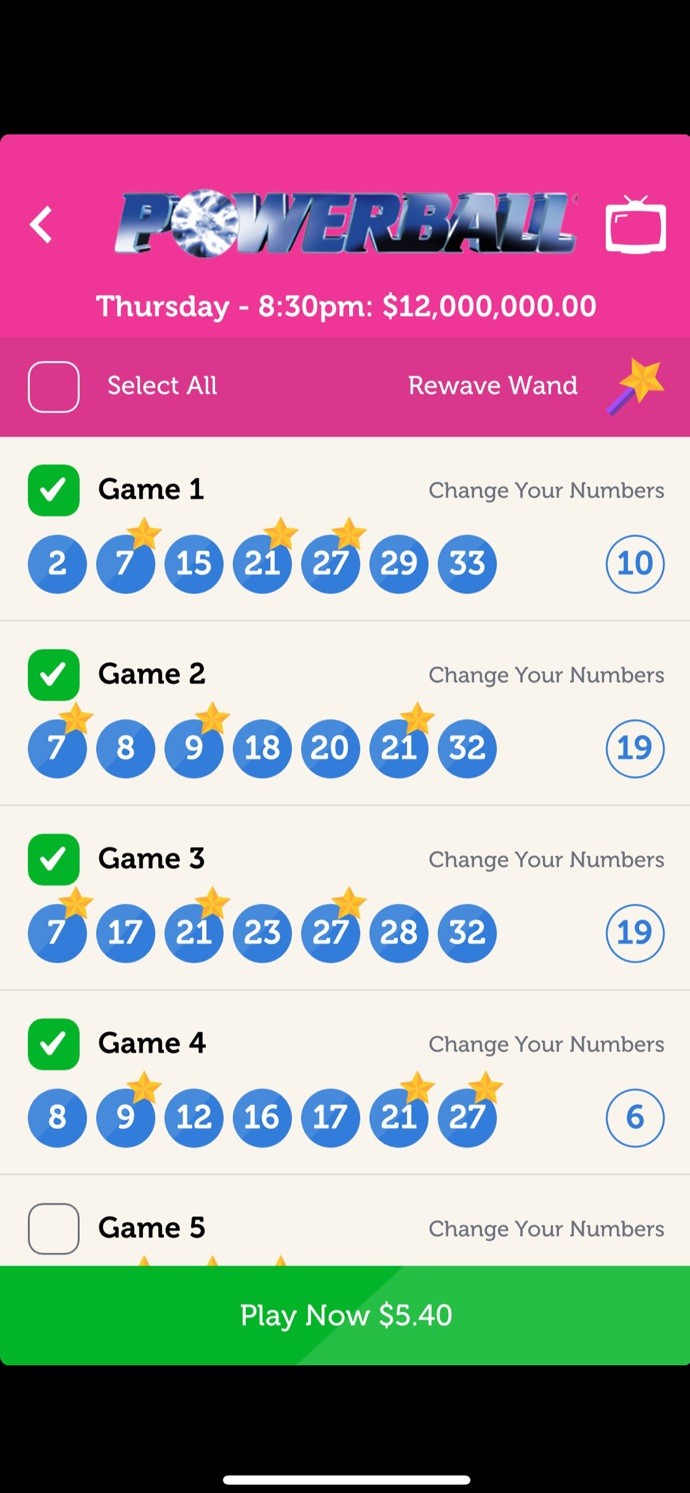Change Your Numbers for Game 1

[546, 491]
